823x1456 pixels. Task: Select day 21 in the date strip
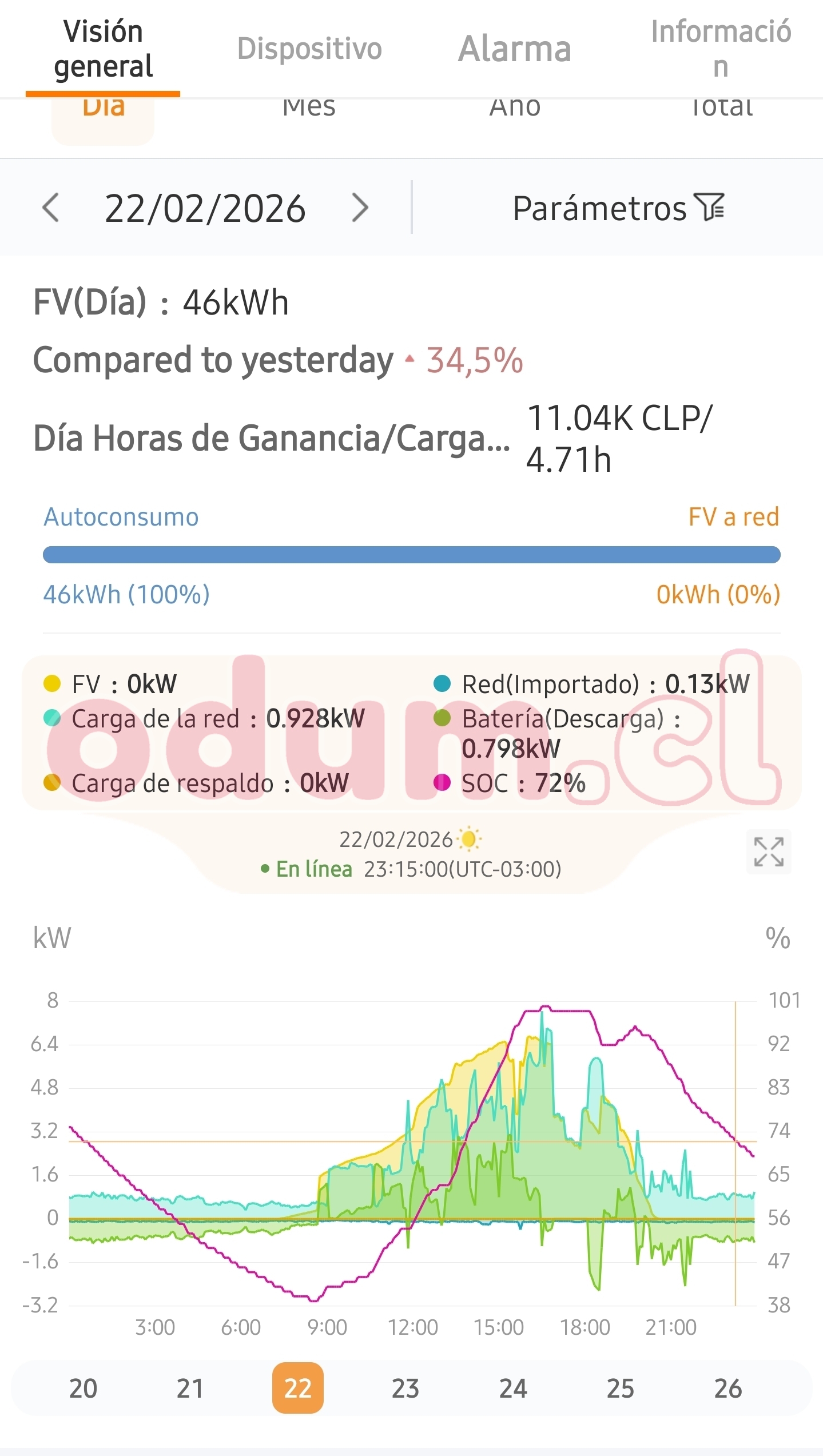point(190,1389)
